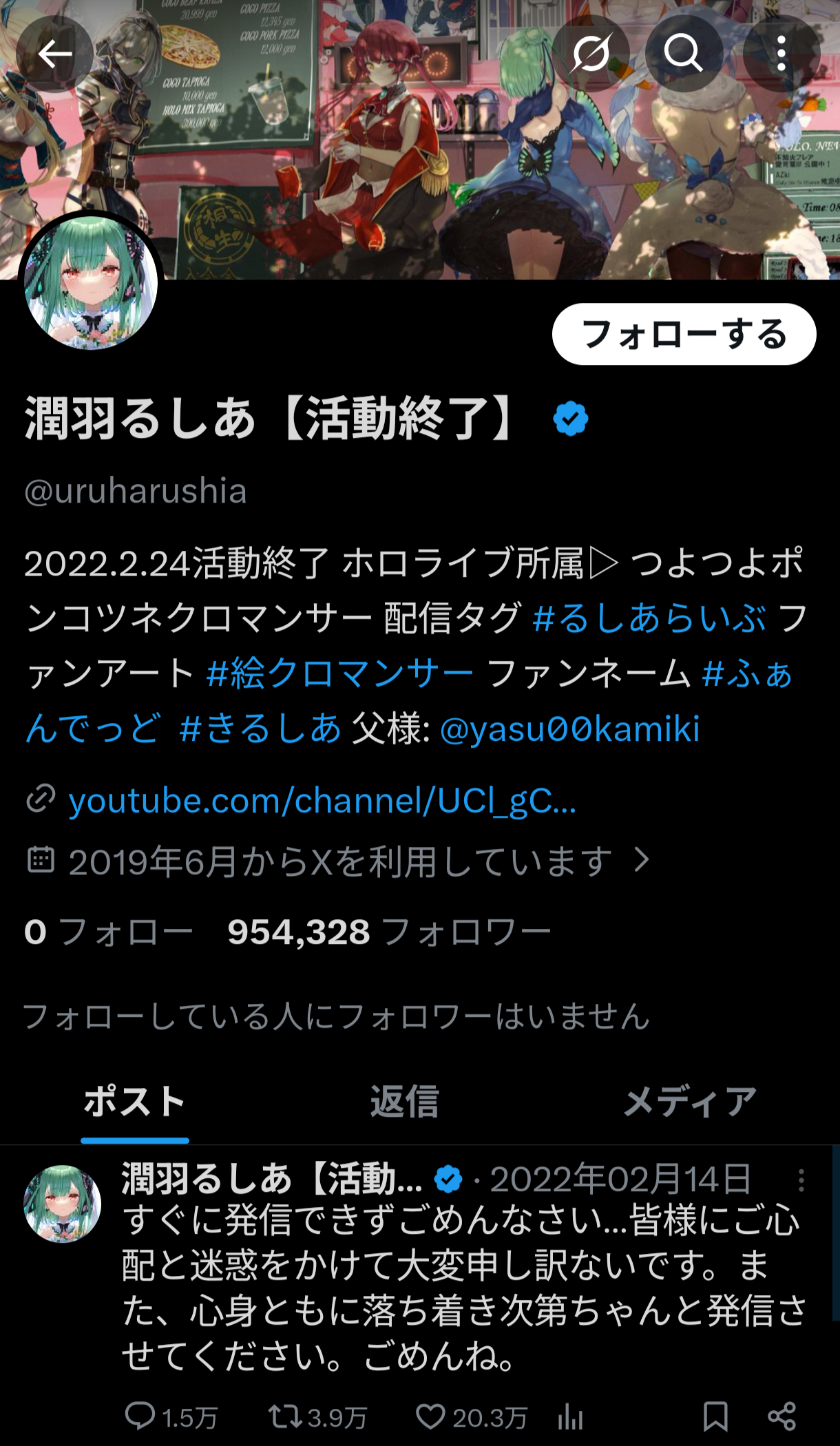This screenshot has width=840, height=1446.
Task: Like the 2022年02月14日 post
Action: click(x=431, y=1416)
